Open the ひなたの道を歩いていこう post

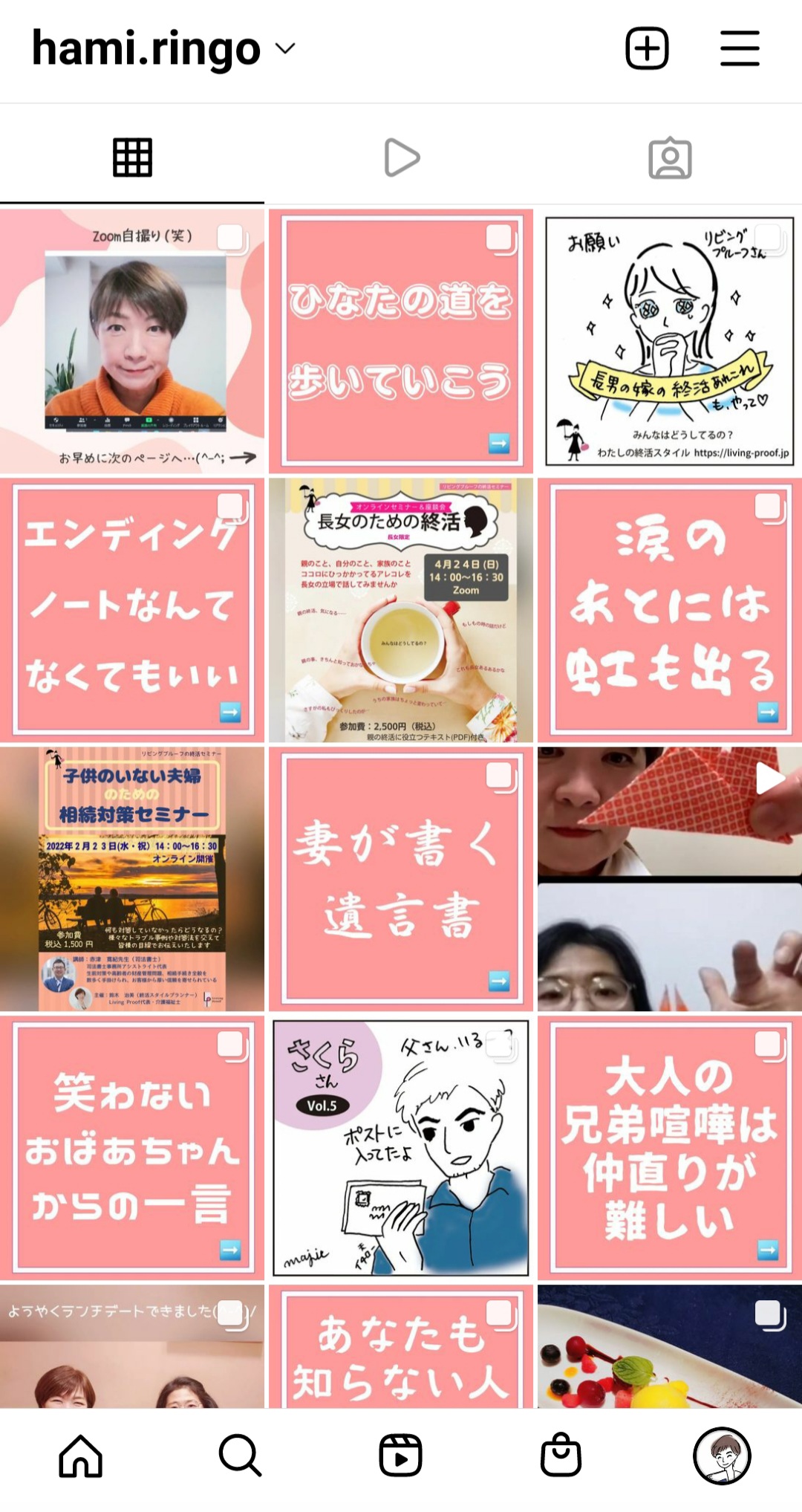tap(401, 341)
